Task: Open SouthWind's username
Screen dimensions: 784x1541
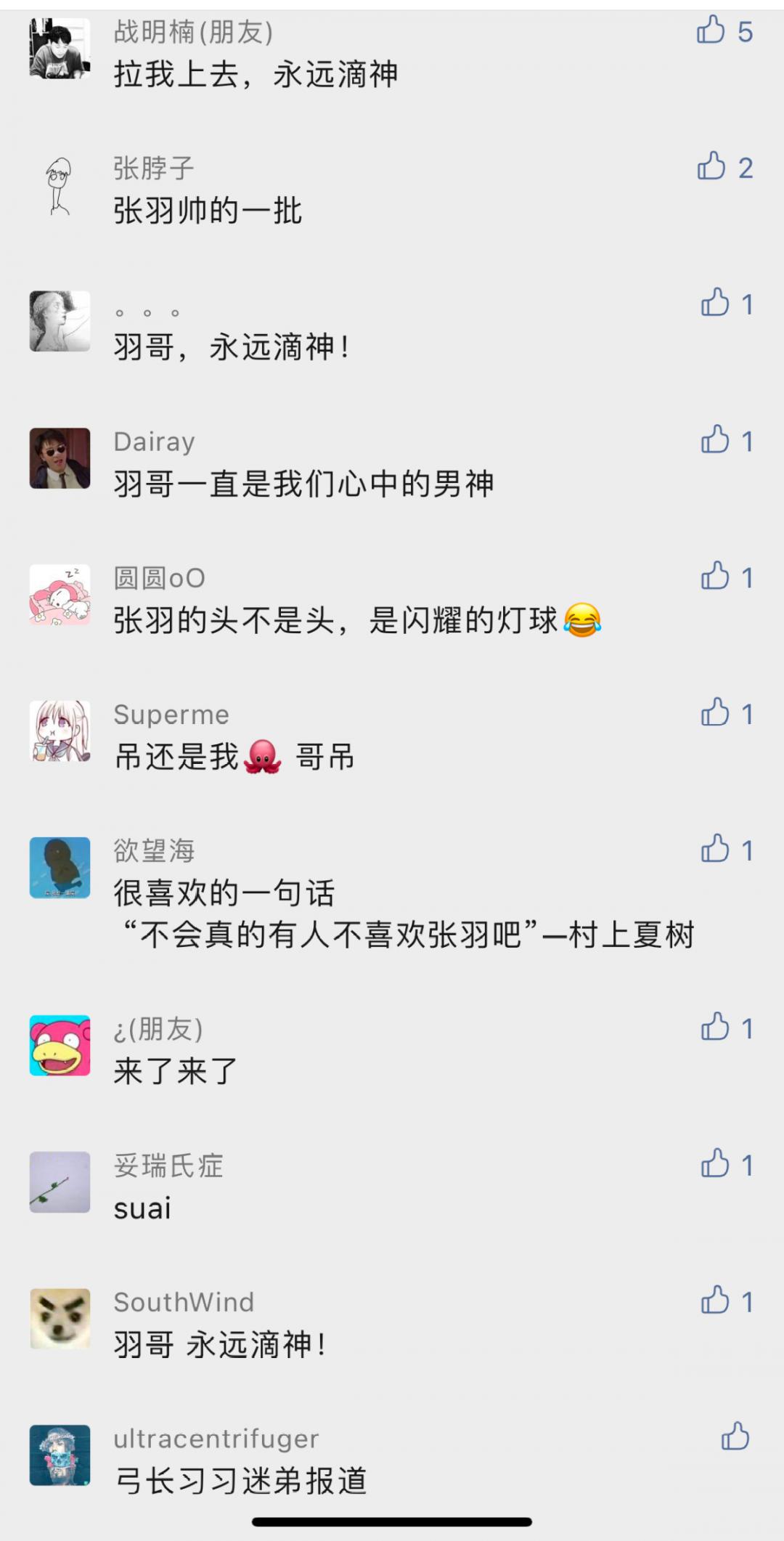Action: (x=183, y=1303)
